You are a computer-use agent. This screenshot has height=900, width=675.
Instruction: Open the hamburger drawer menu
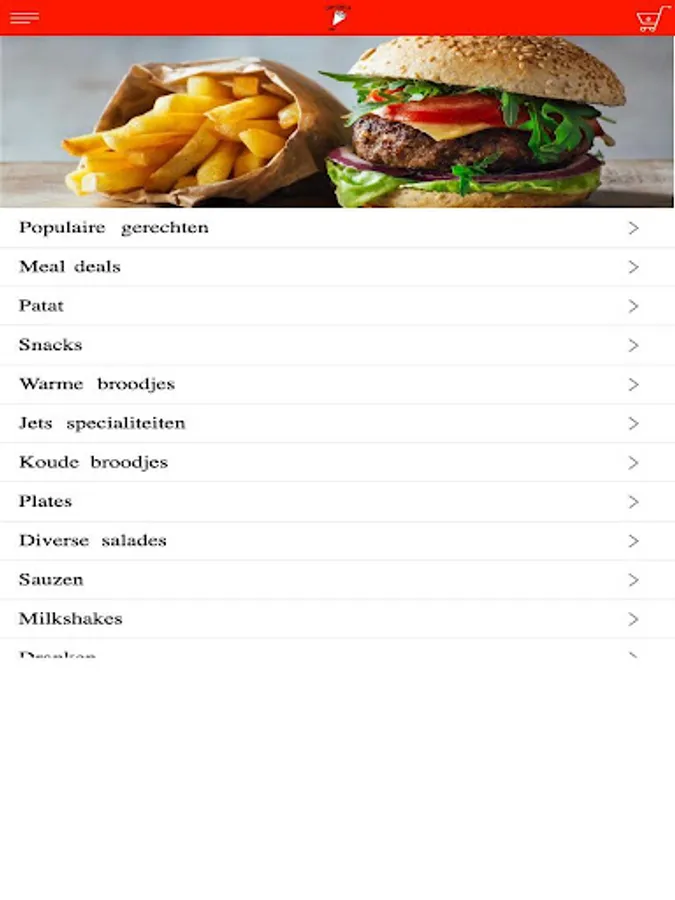[24, 18]
